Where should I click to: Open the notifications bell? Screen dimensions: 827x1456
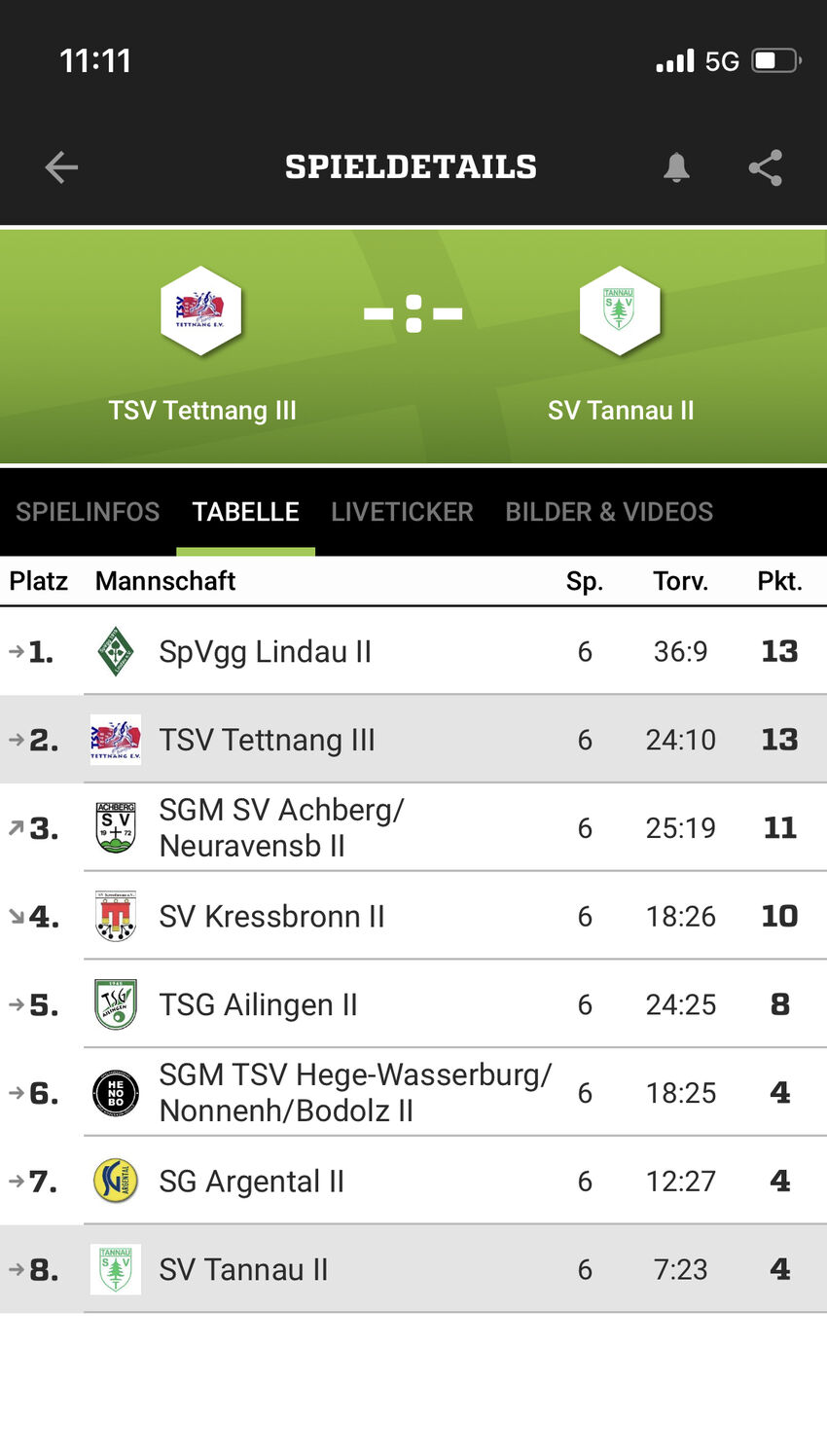(x=676, y=167)
